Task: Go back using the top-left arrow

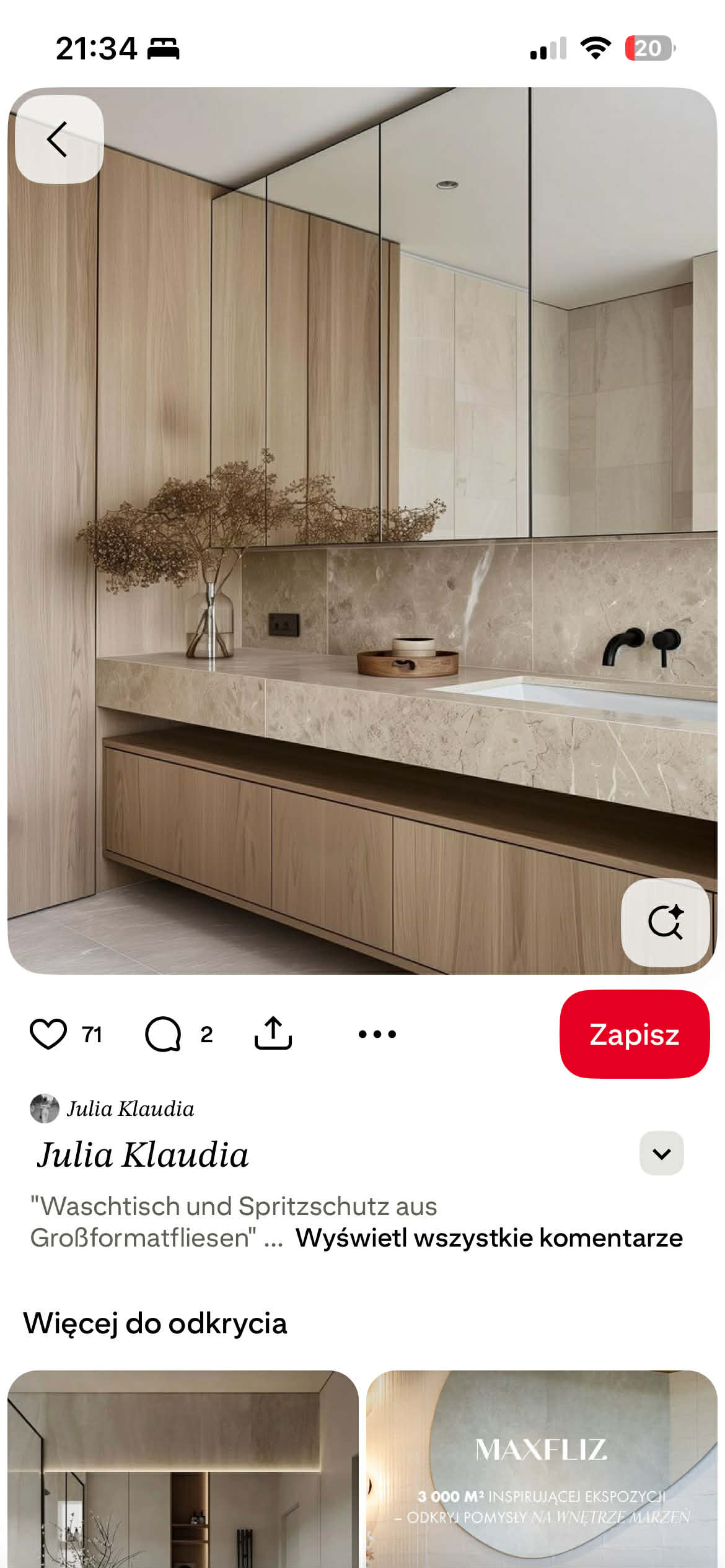Action: [59, 139]
